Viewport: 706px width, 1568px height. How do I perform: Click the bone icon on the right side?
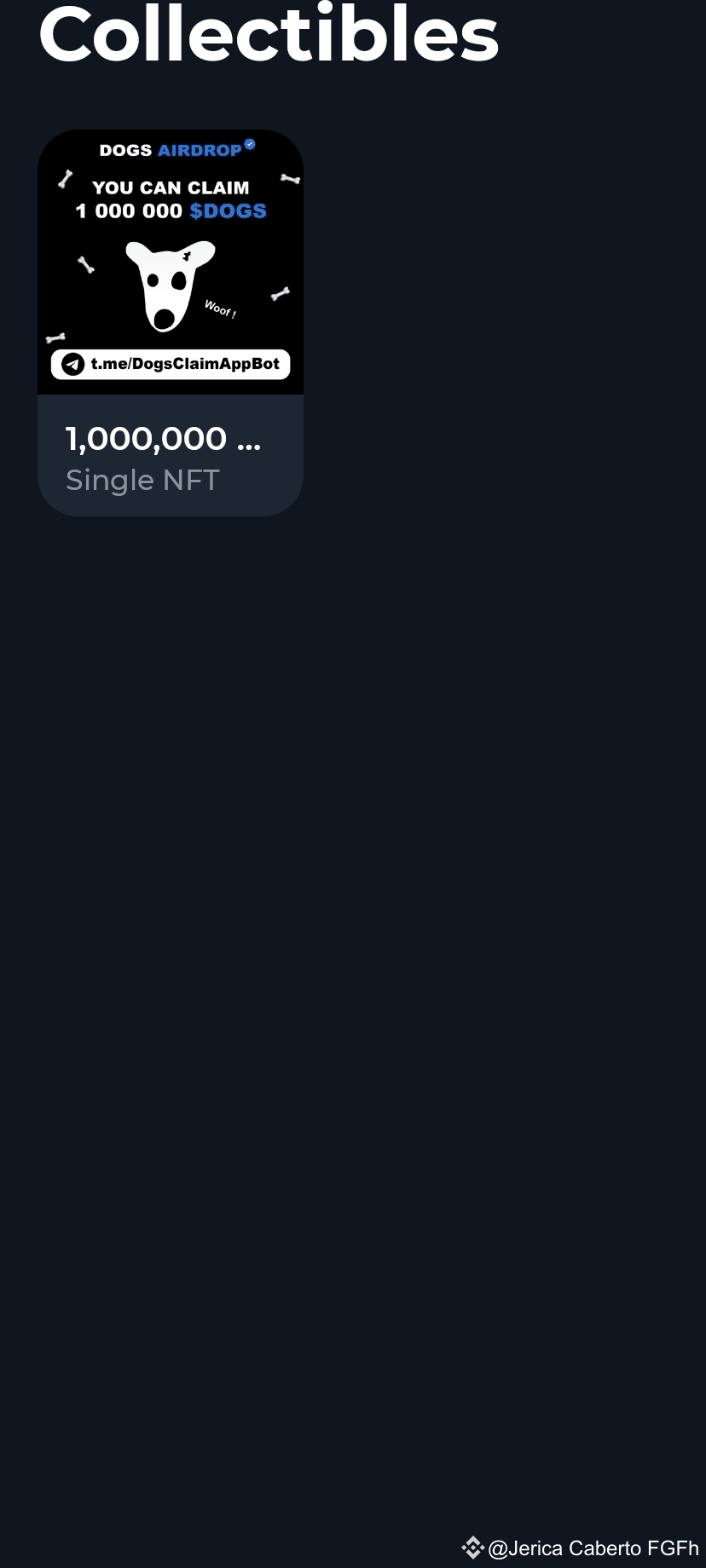click(x=281, y=293)
